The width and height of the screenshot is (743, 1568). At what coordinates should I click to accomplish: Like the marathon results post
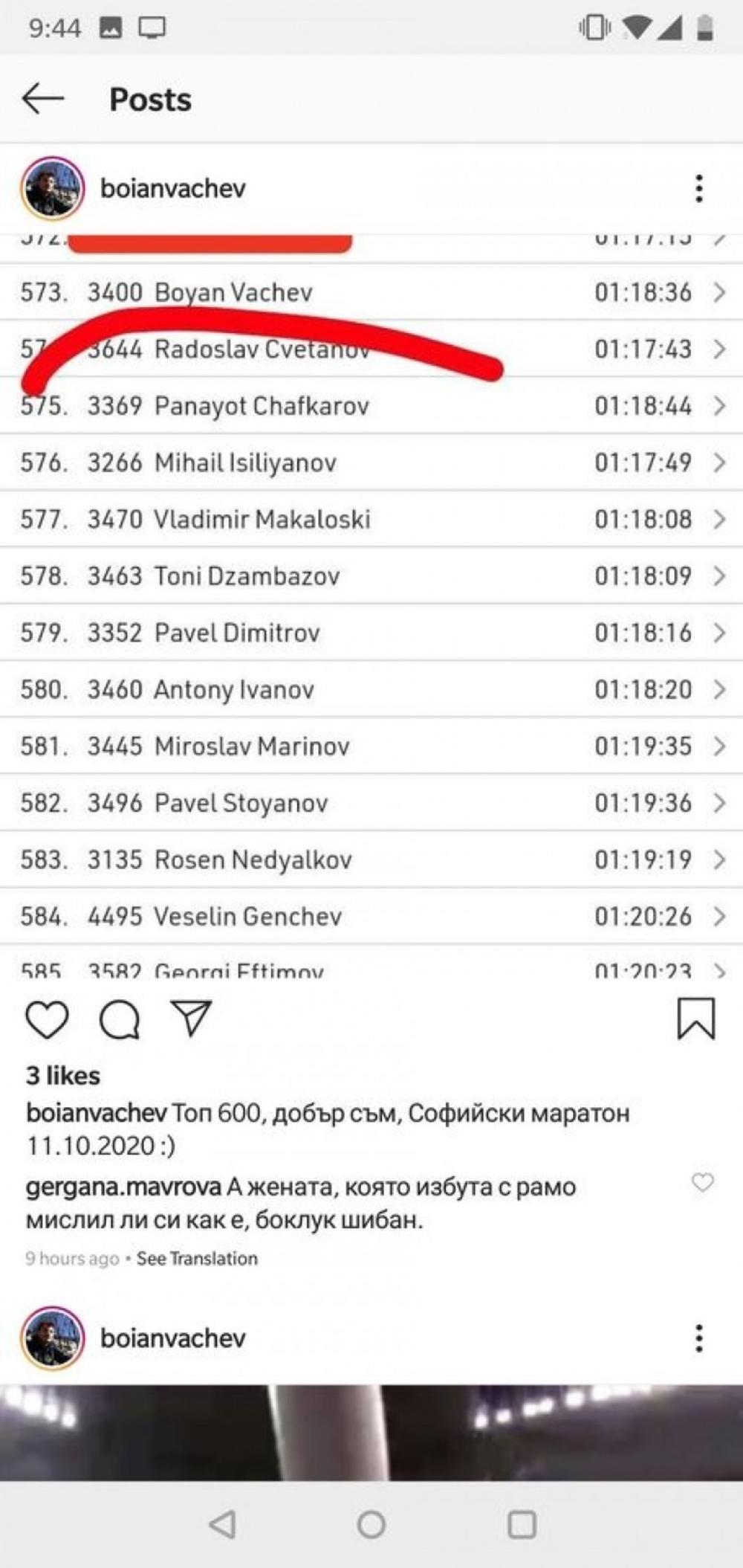pyautogui.click(x=47, y=1019)
